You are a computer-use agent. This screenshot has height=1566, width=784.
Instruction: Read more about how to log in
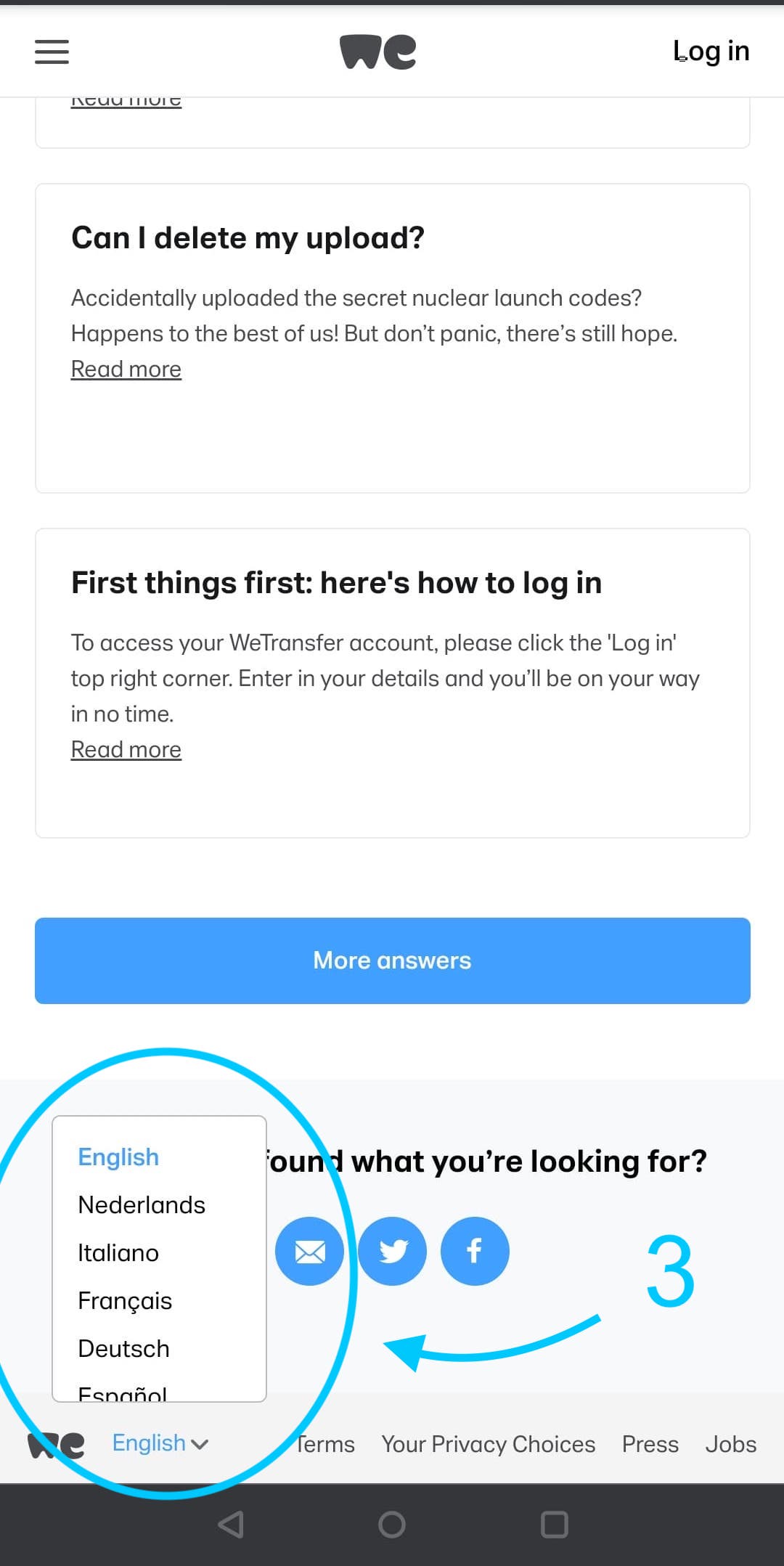coord(126,749)
